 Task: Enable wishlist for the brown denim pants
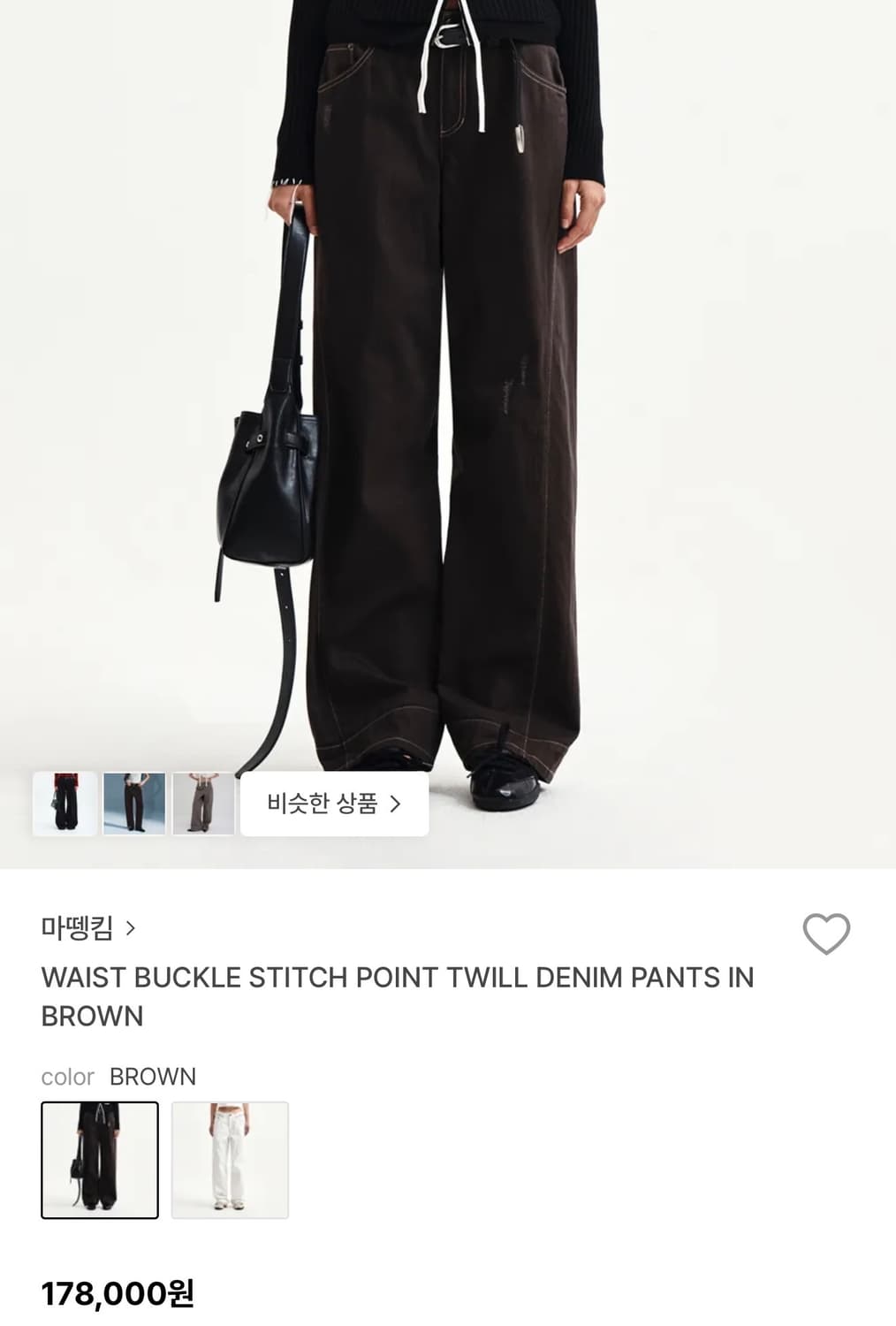click(x=829, y=933)
